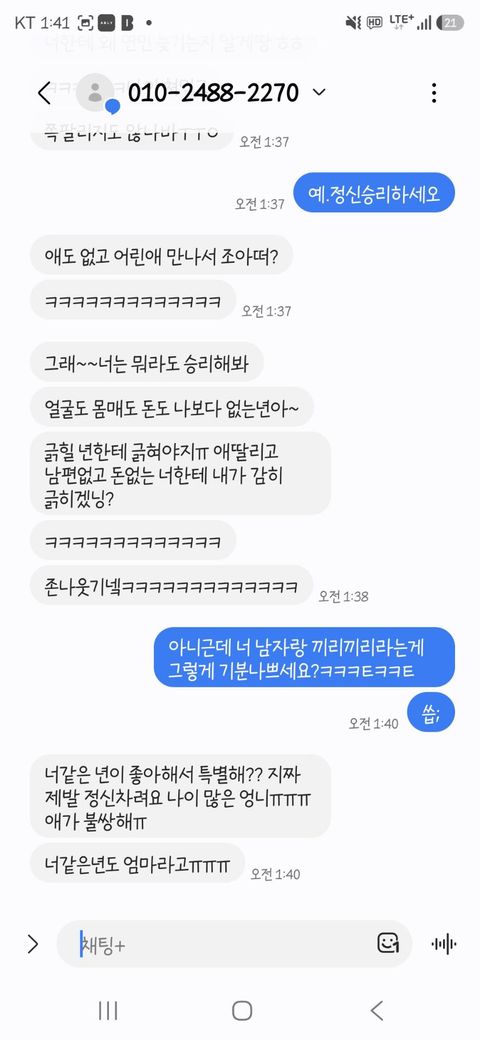
Task: Record a voice message
Action: [x=444, y=943]
